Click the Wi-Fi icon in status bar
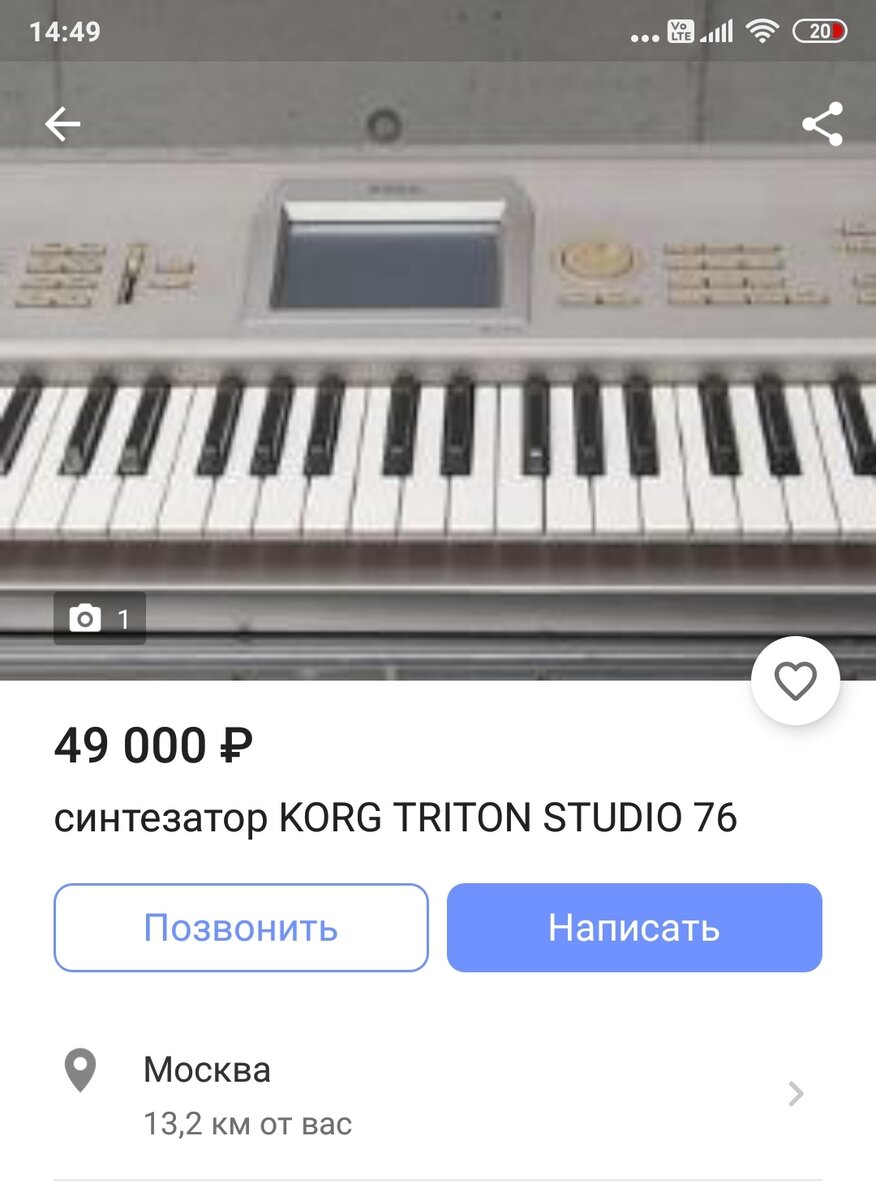Image resolution: width=876 pixels, height=1200 pixels. pos(762,30)
